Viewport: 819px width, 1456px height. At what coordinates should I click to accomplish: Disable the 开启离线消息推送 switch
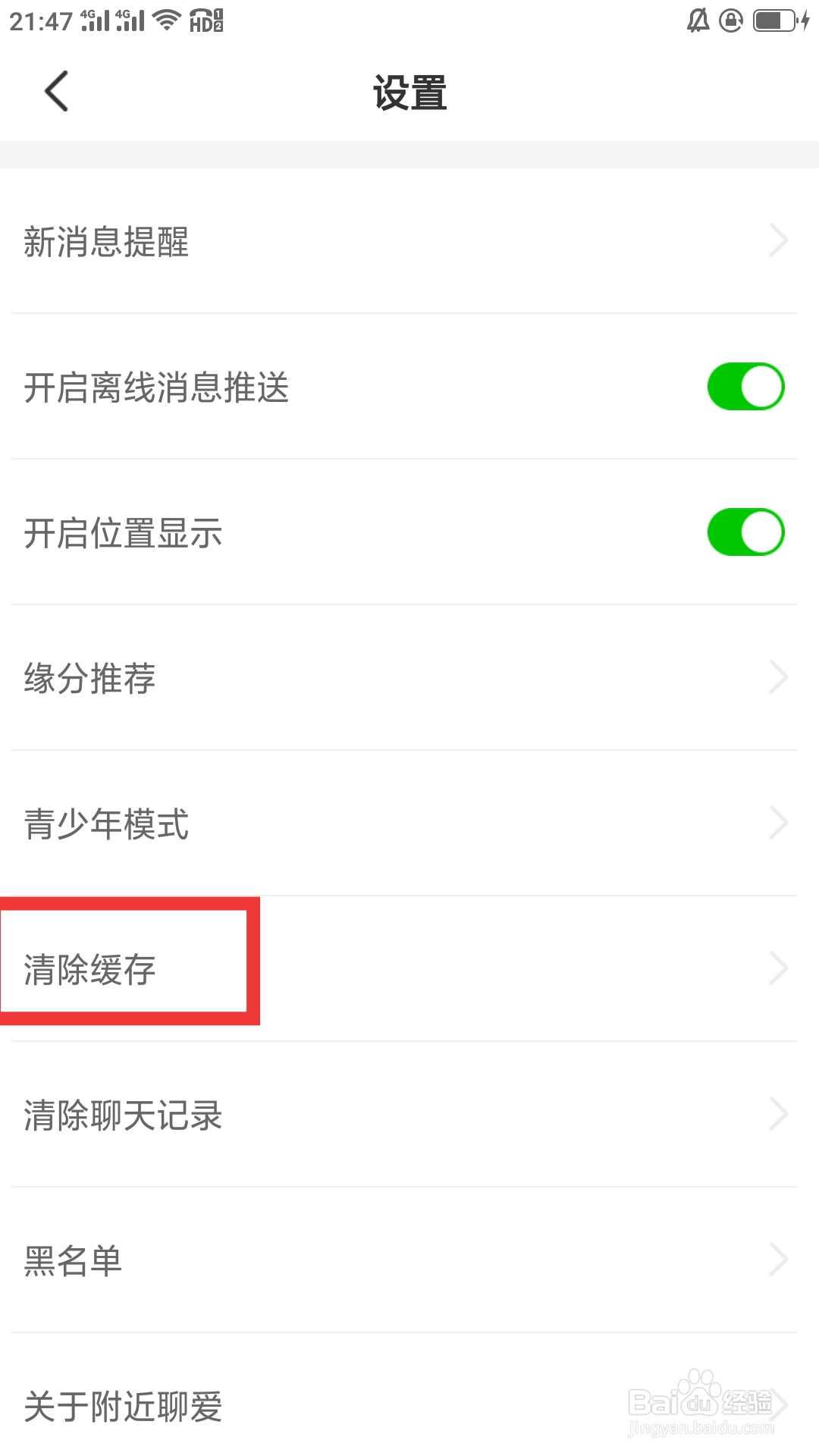click(745, 387)
